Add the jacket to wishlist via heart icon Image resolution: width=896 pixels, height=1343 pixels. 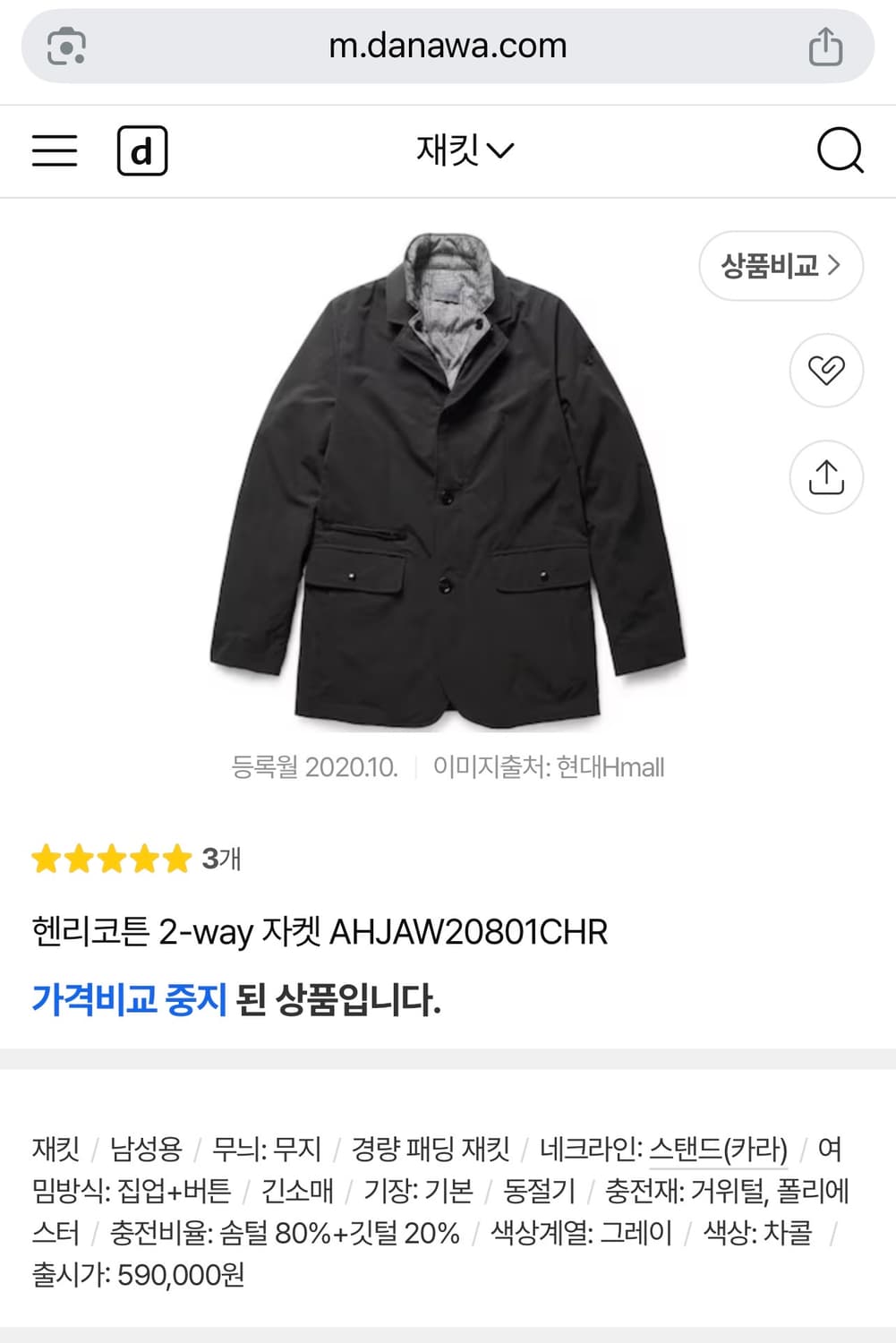coord(825,371)
